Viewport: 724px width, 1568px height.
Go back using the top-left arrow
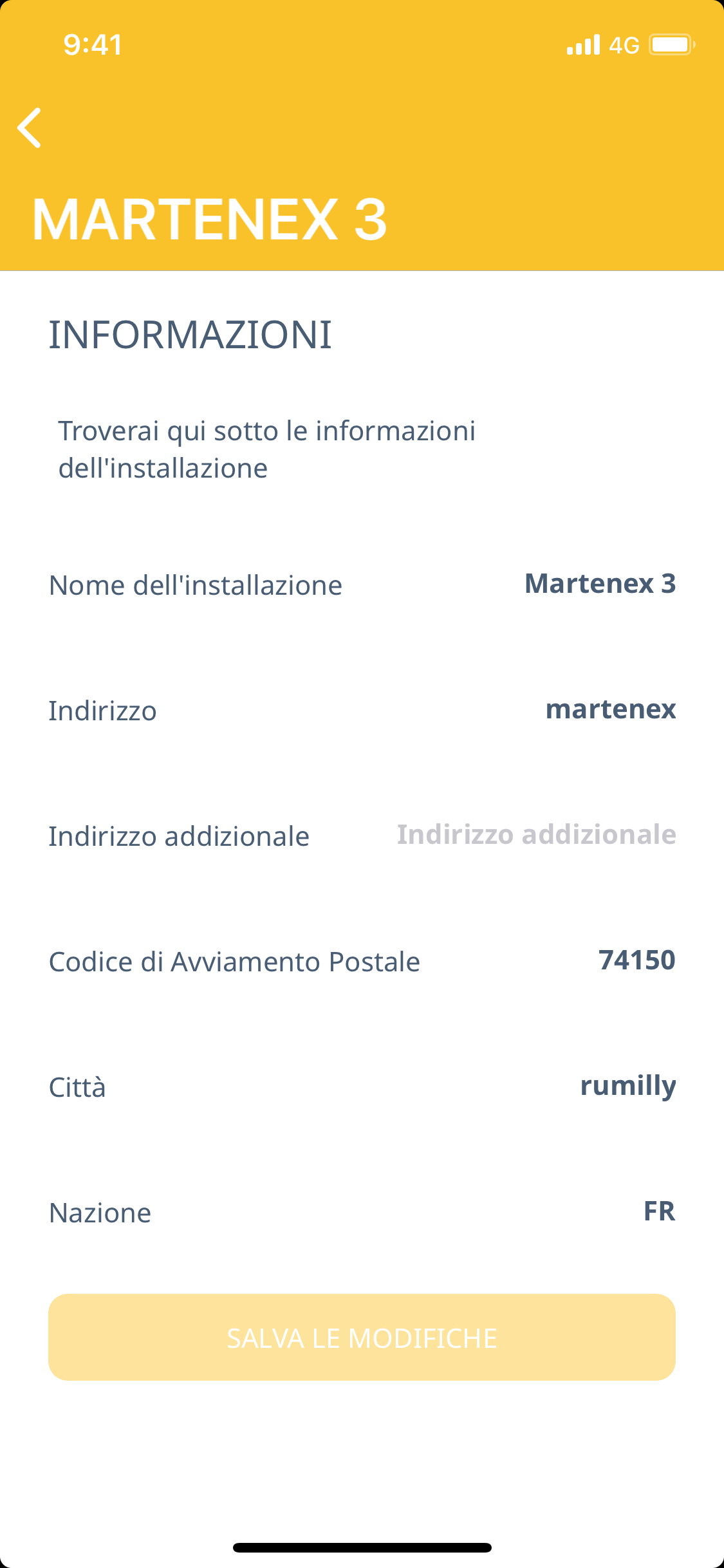tap(30, 127)
